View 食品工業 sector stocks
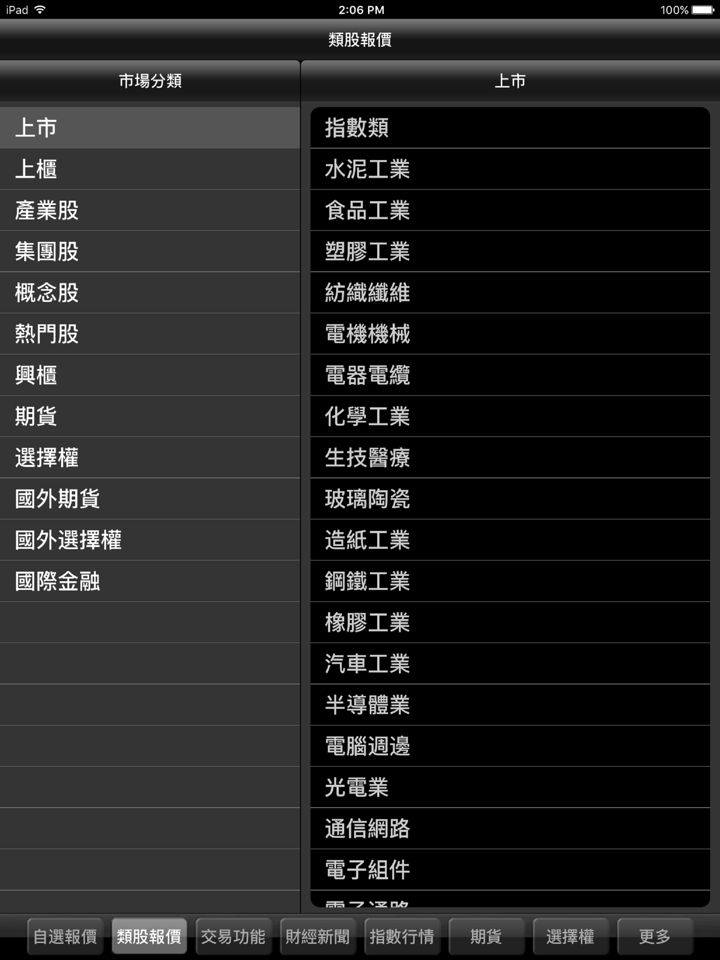Image resolution: width=720 pixels, height=960 pixels. click(x=510, y=210)
